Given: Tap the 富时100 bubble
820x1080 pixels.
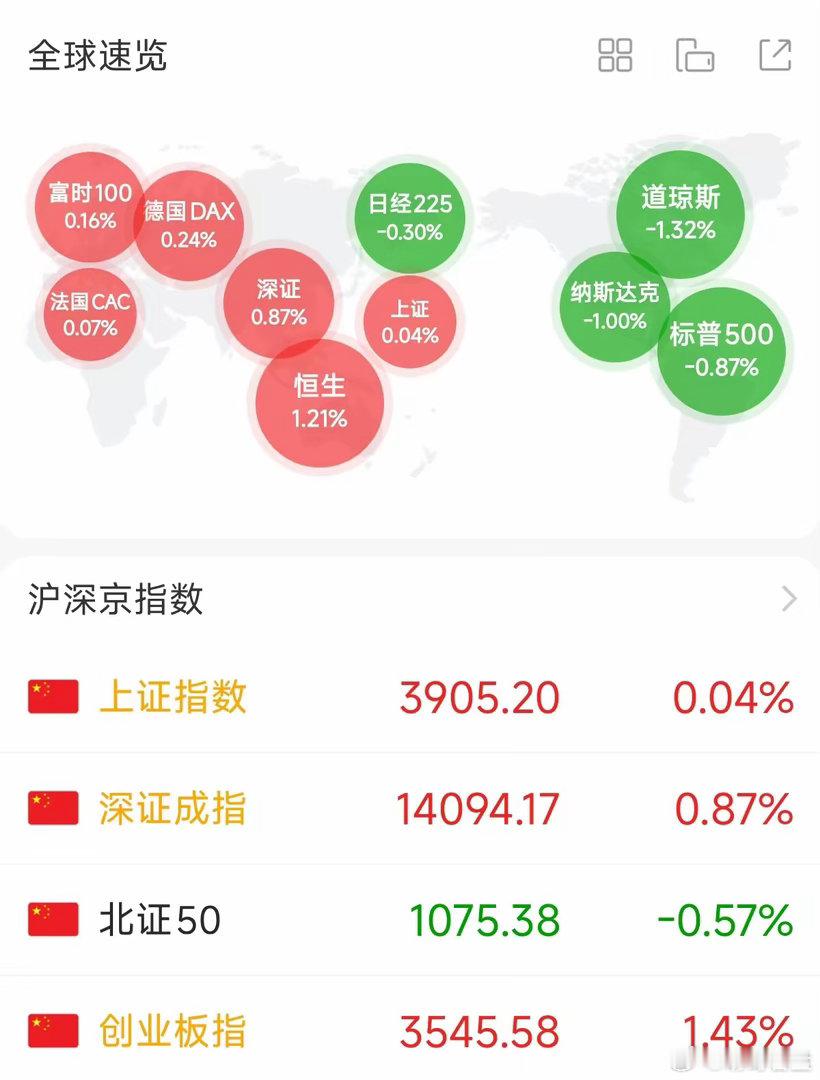Looking at the screenshot, I should (x=90, y=207).
